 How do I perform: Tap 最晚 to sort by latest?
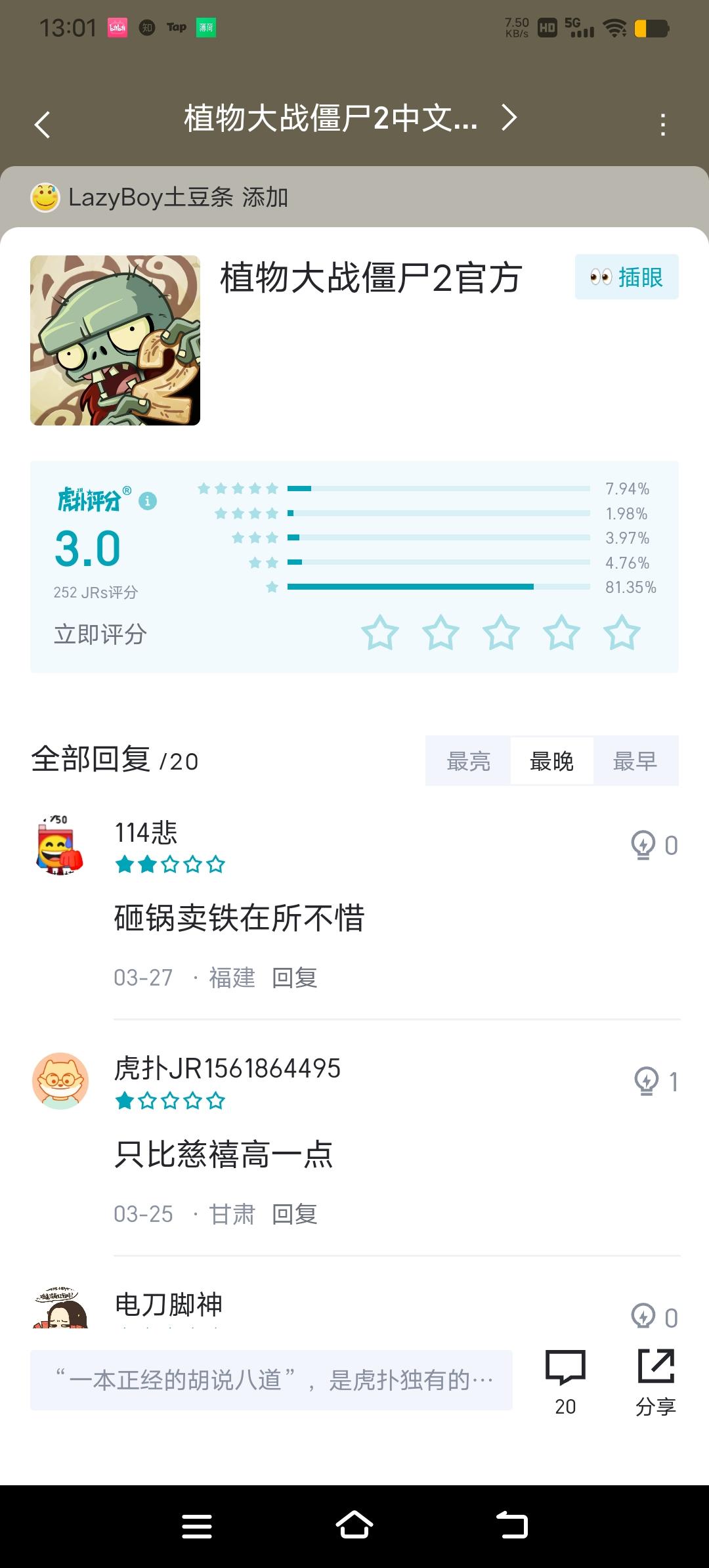coord(552,760)
